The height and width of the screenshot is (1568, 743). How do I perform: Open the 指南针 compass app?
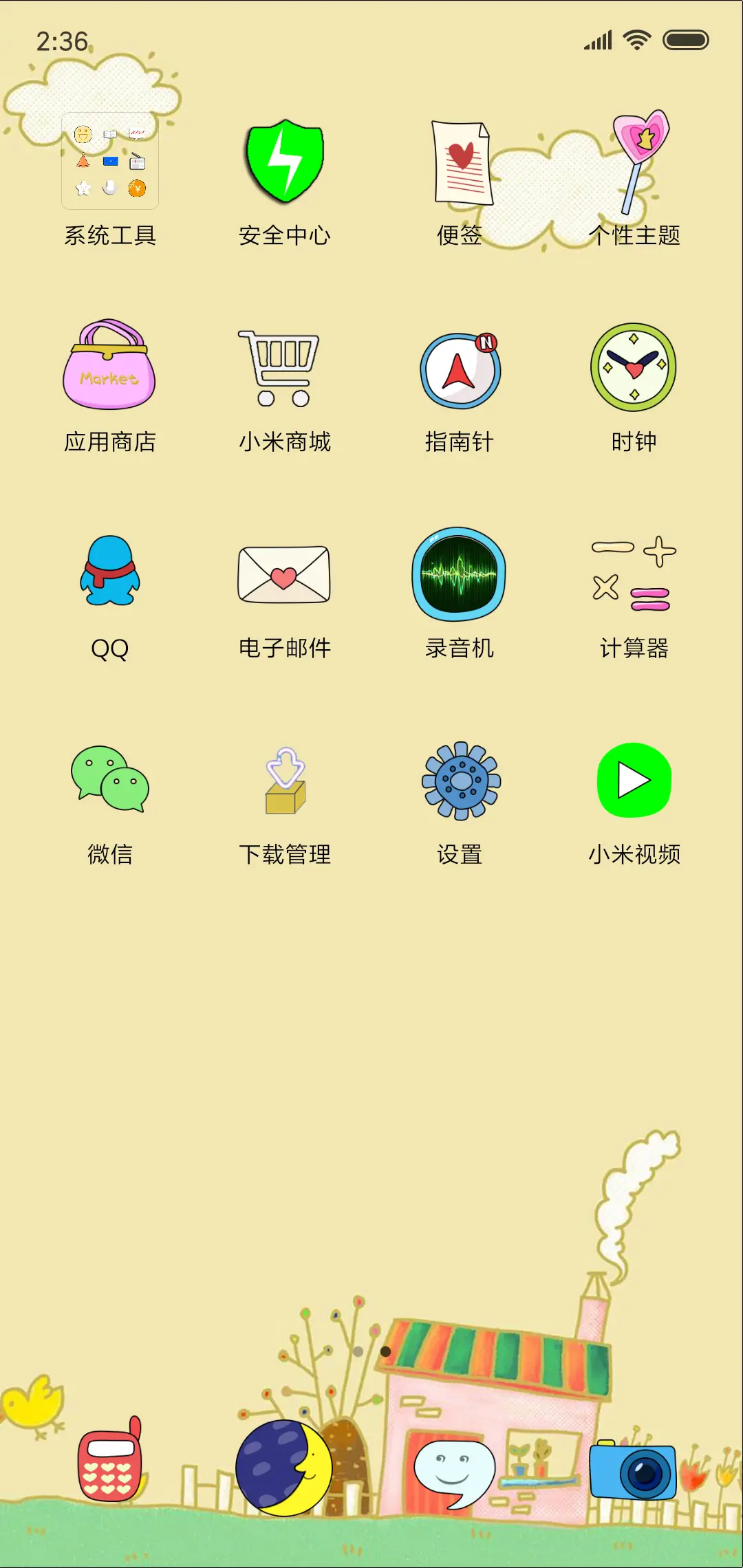458,368
